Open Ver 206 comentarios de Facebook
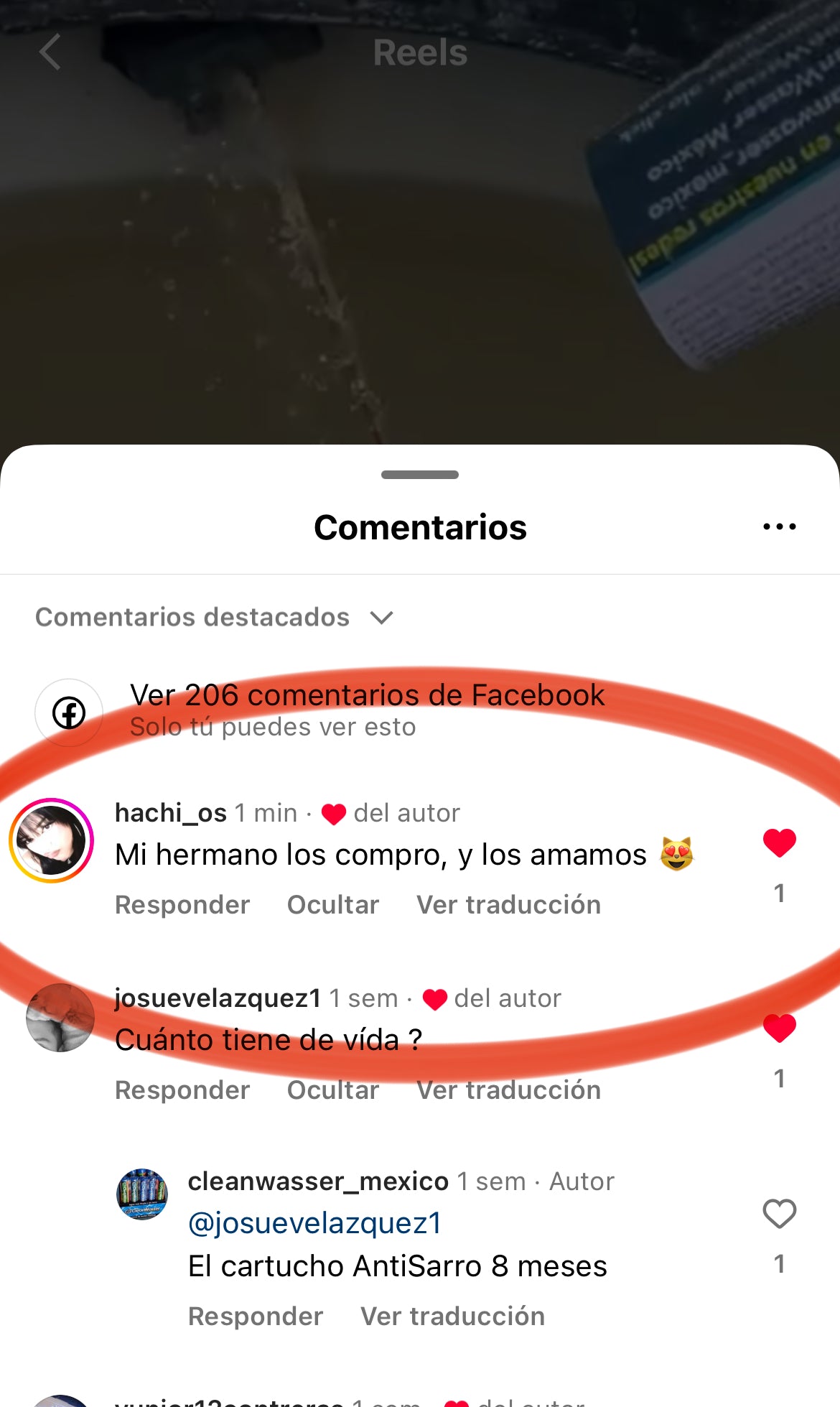Image resolution: width=840 pixels, height=1407 pixels. point(366,696)
